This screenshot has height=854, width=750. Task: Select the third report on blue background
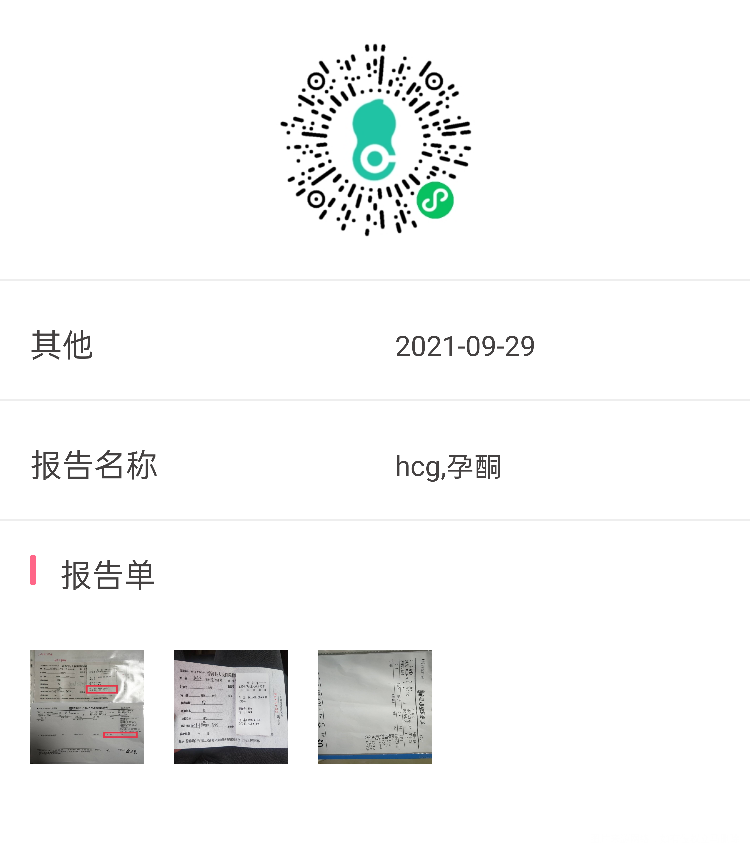[x=375, y=706]
